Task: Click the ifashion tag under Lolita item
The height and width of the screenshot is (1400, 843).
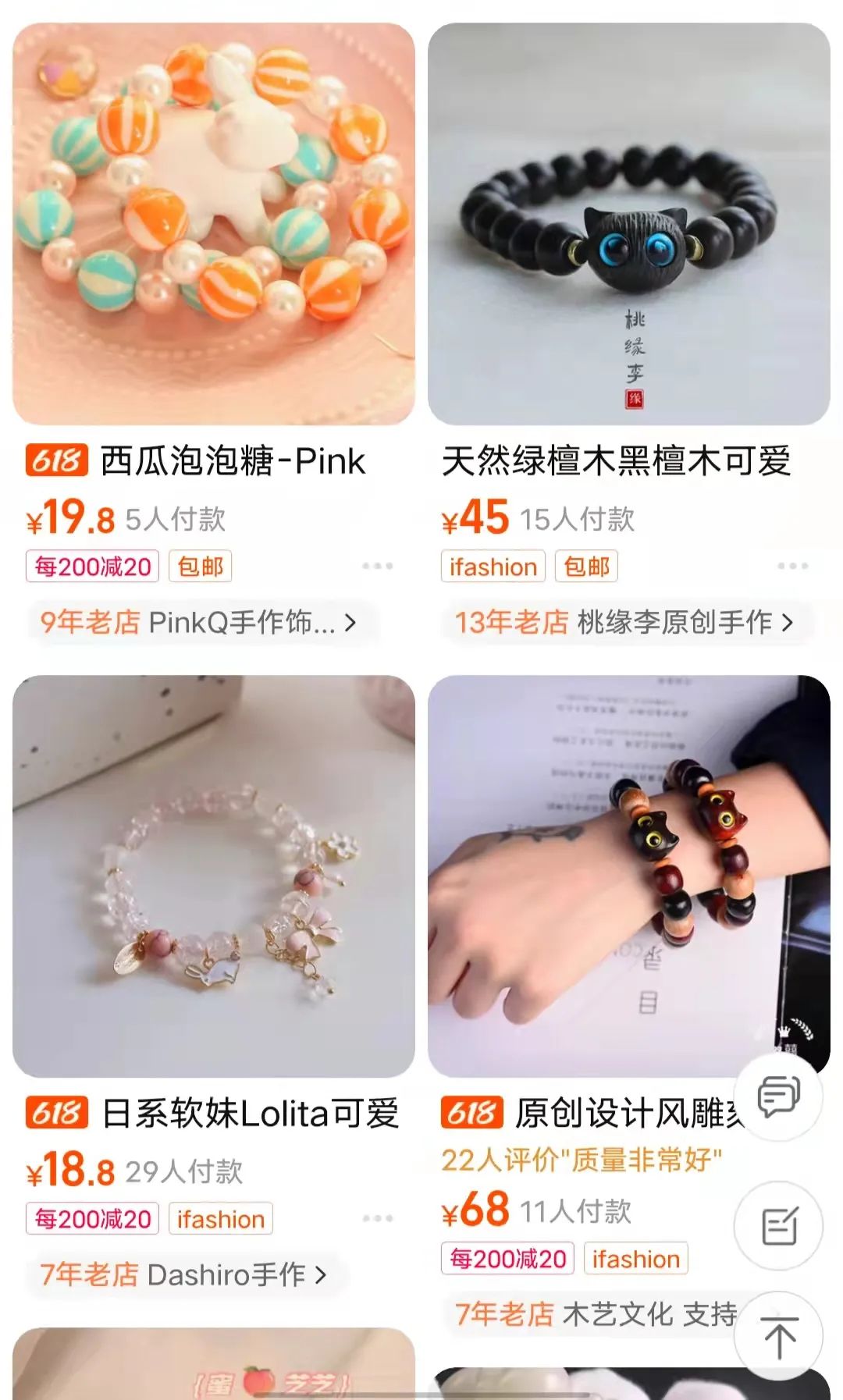Action: click(221, 1218)
